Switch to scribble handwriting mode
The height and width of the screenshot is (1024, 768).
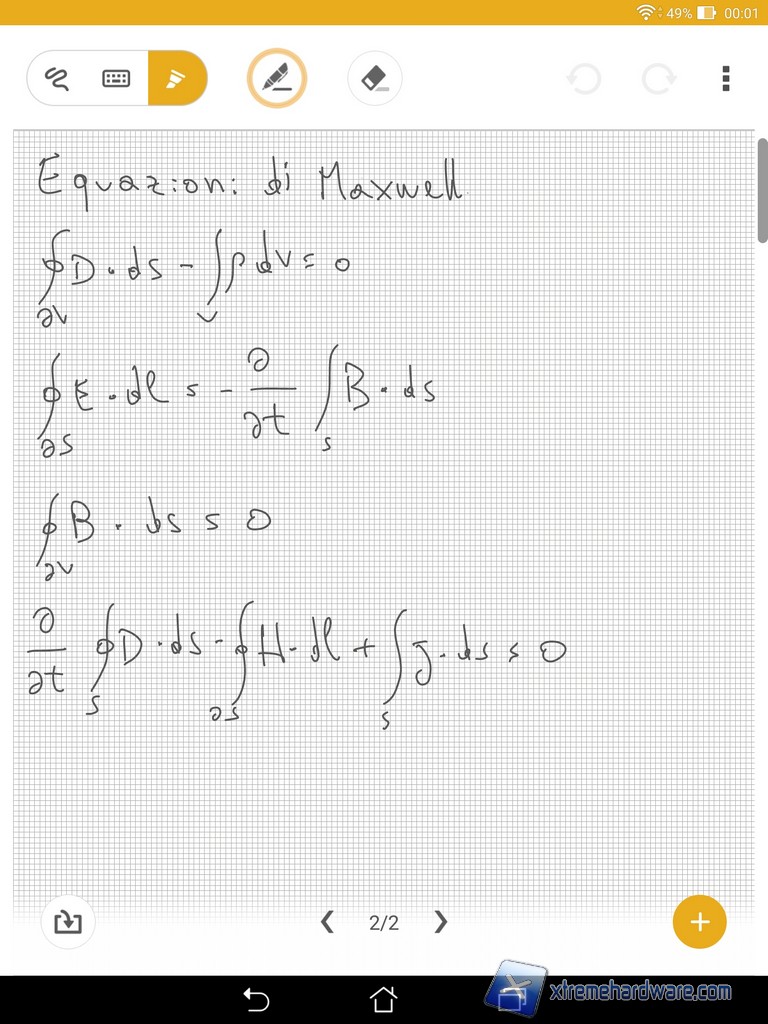59,78
